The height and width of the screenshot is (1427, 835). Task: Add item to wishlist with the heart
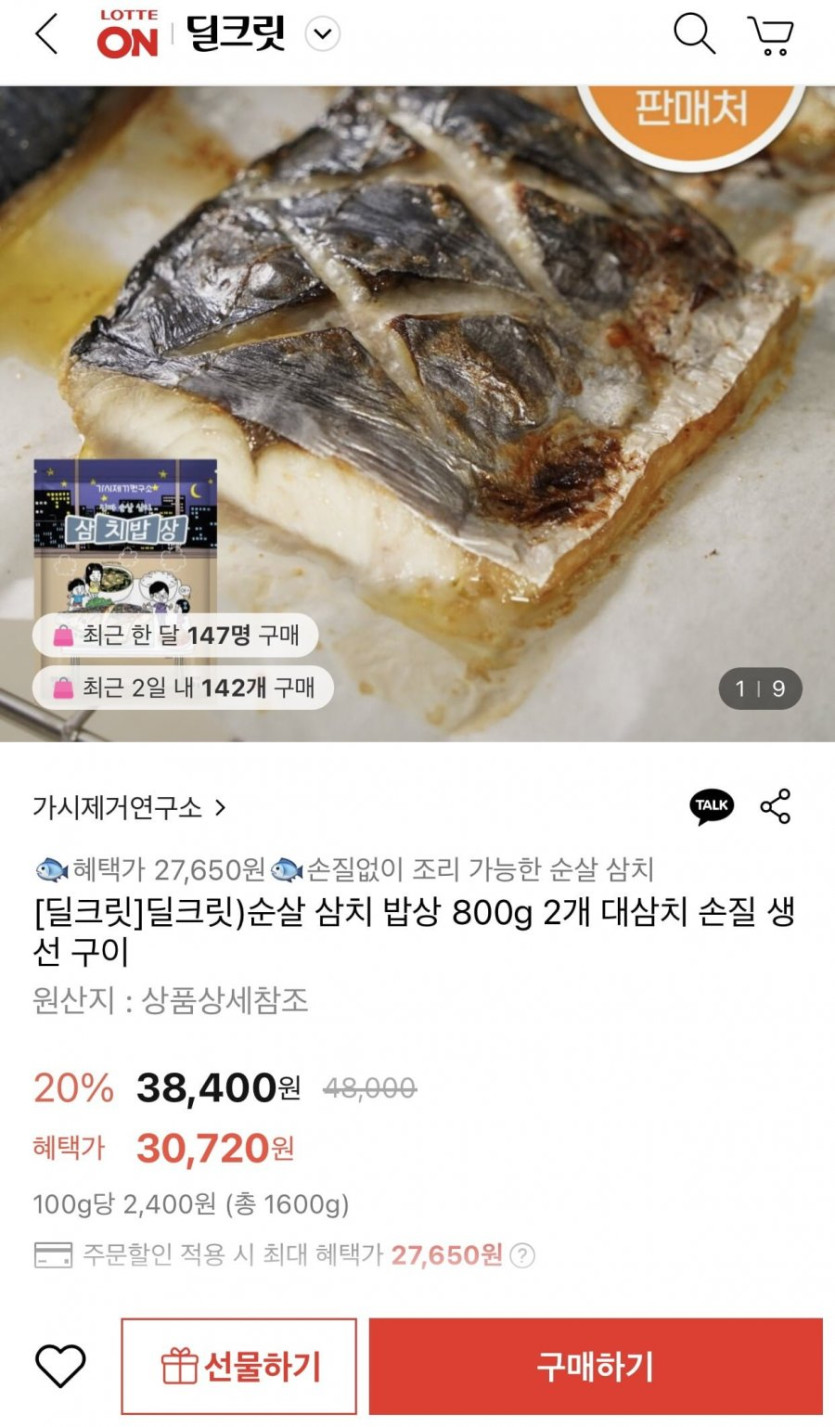61,1364
